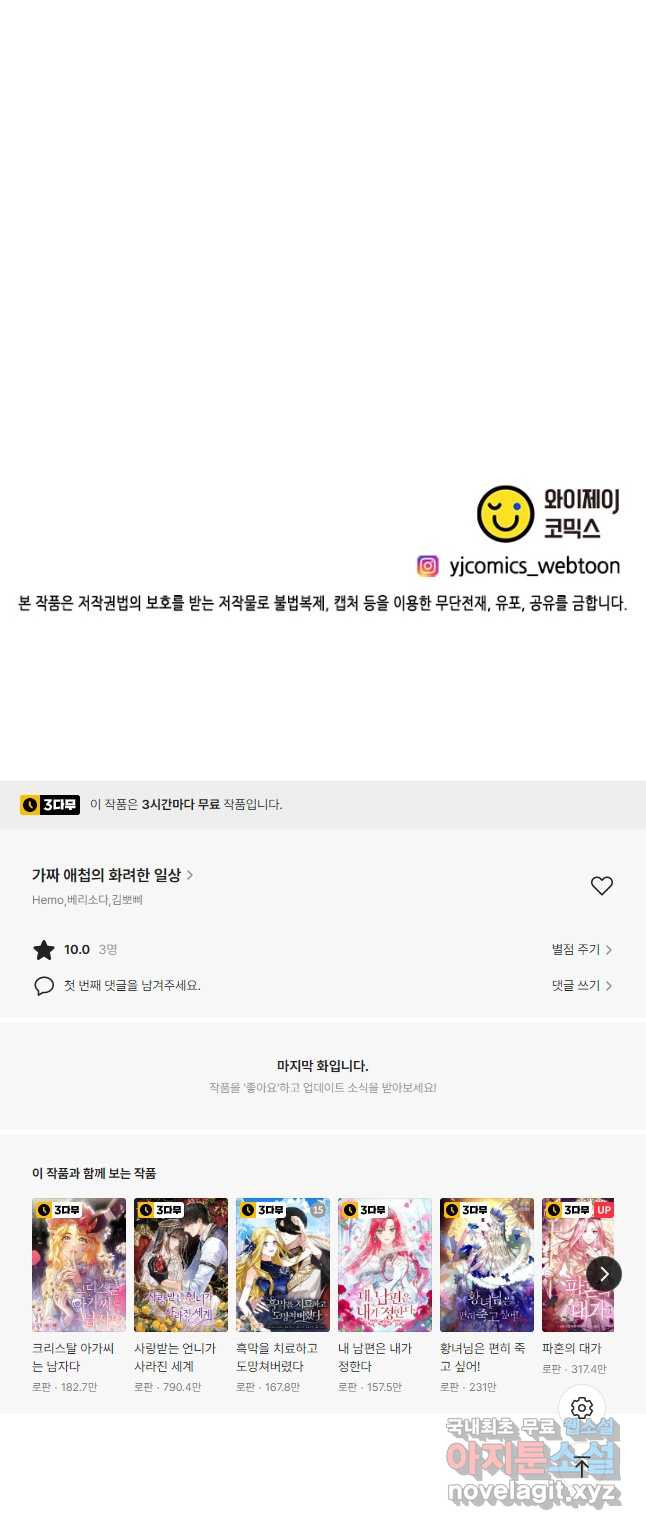Show next recommended titles with arrow
The image size is (646, 1530).
pyautogui.click(x=603, y=1274)
